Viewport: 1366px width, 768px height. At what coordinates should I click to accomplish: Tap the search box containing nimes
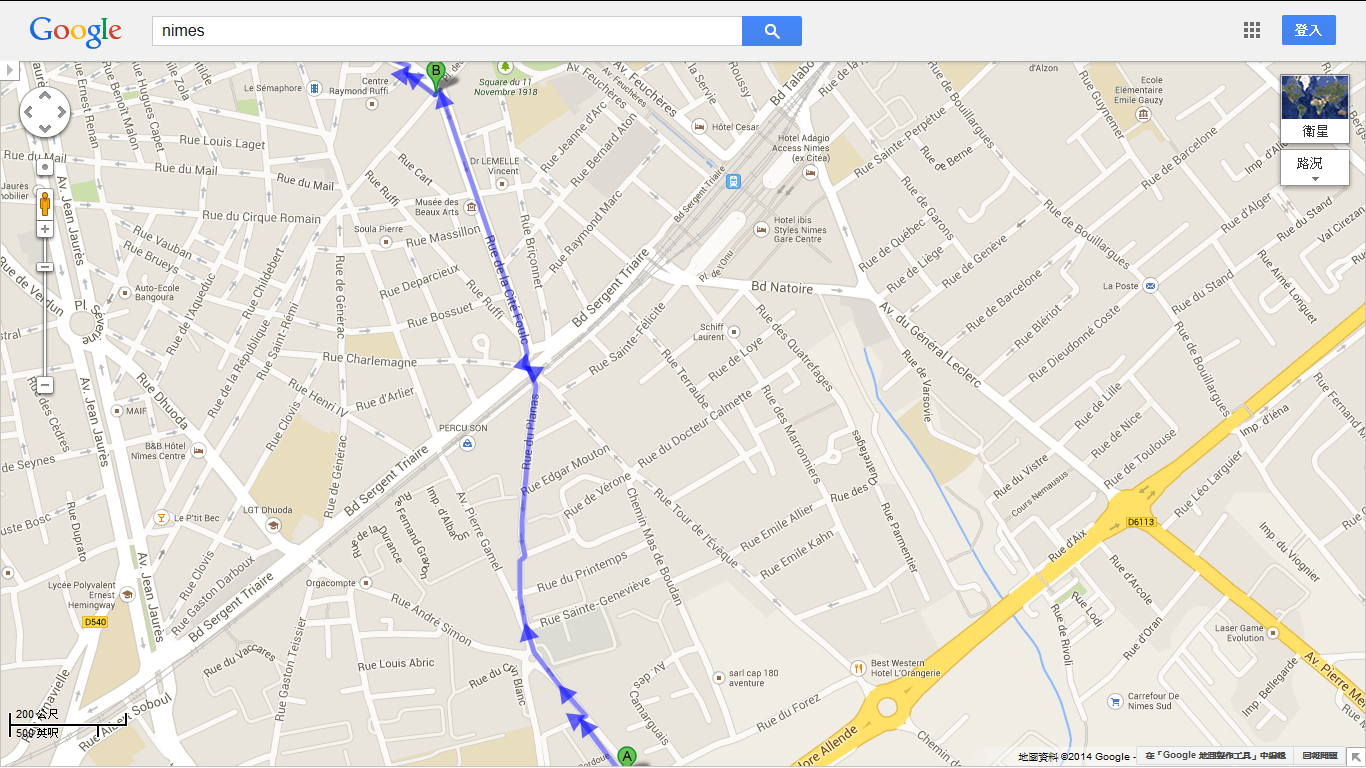(x=446, y=30)
